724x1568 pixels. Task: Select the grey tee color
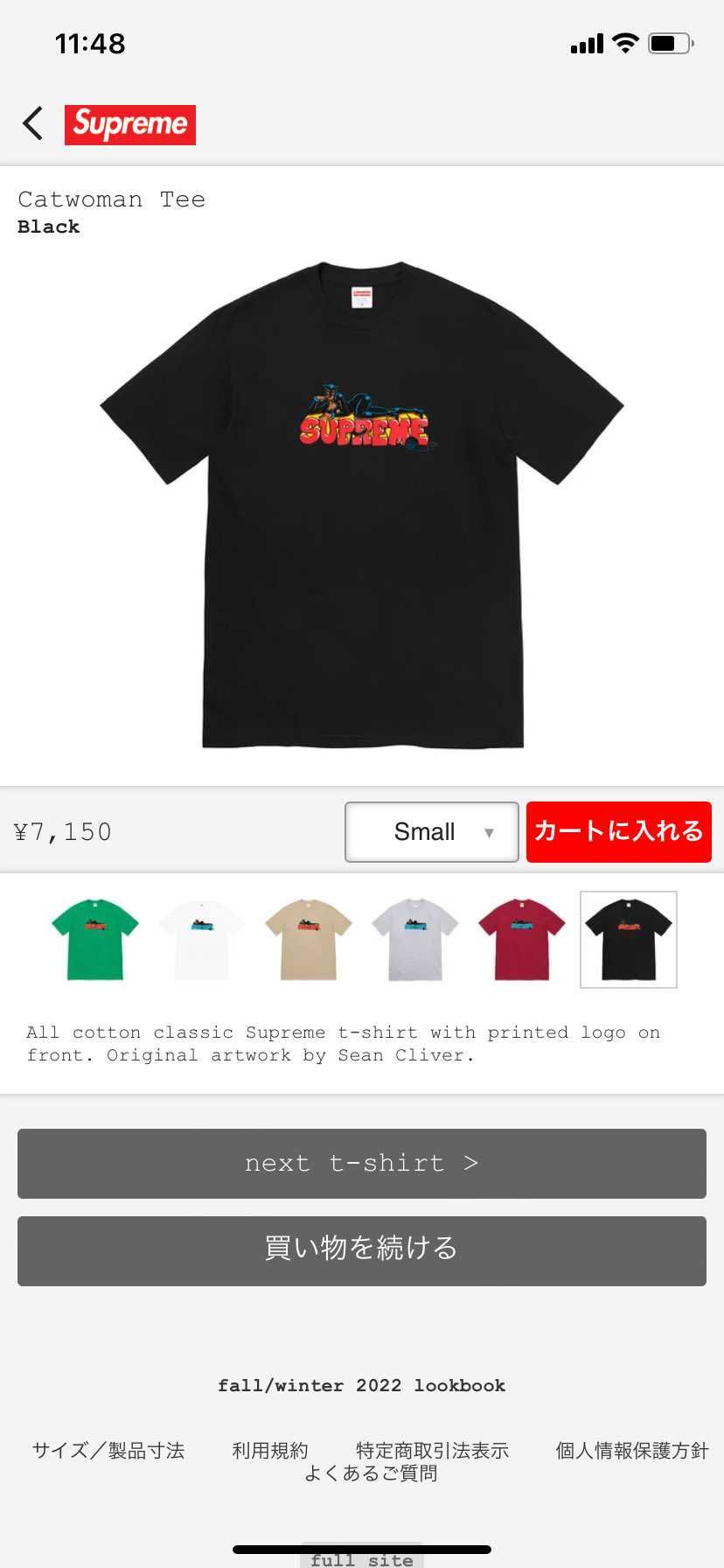(x=415, y=939)
